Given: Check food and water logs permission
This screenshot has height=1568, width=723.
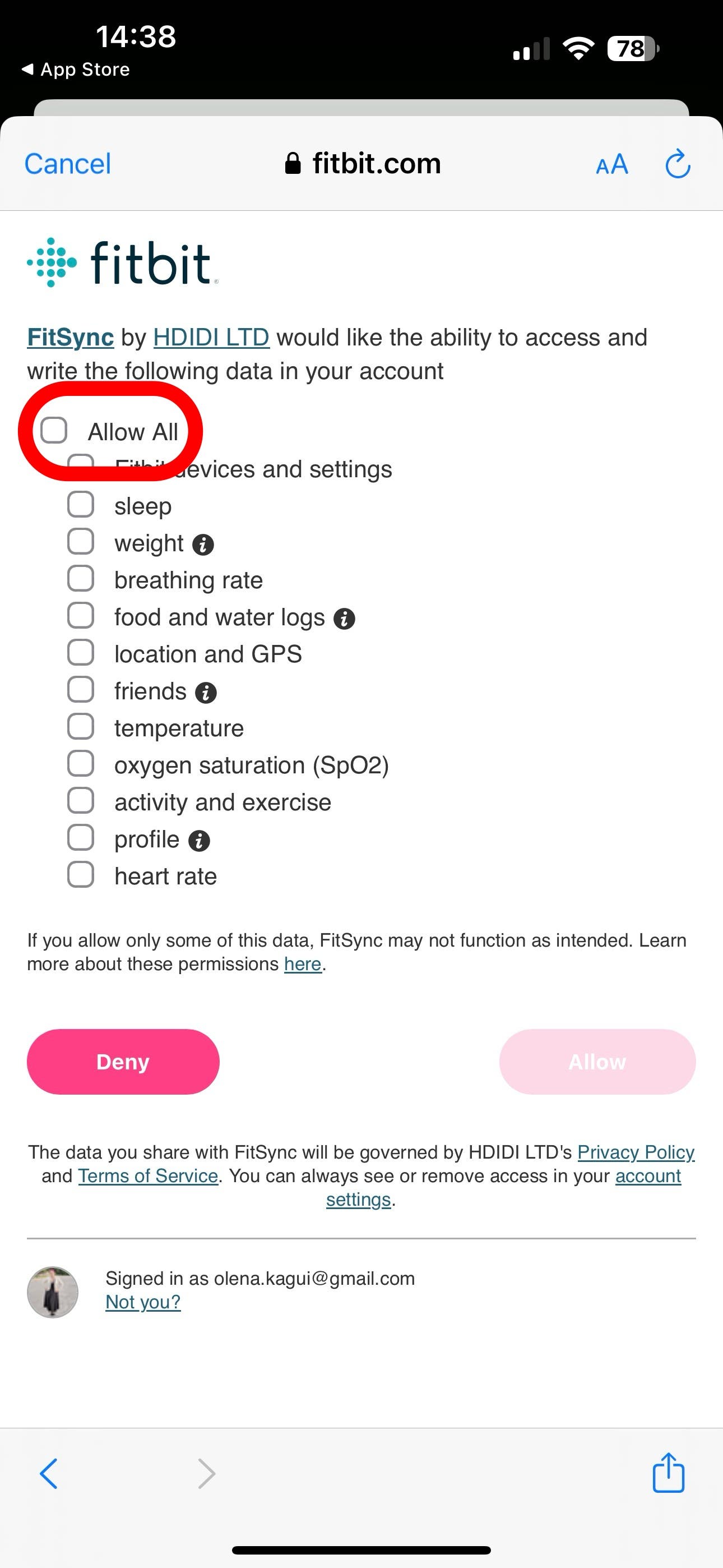Looking at the screenshot, I should point(80,615).
